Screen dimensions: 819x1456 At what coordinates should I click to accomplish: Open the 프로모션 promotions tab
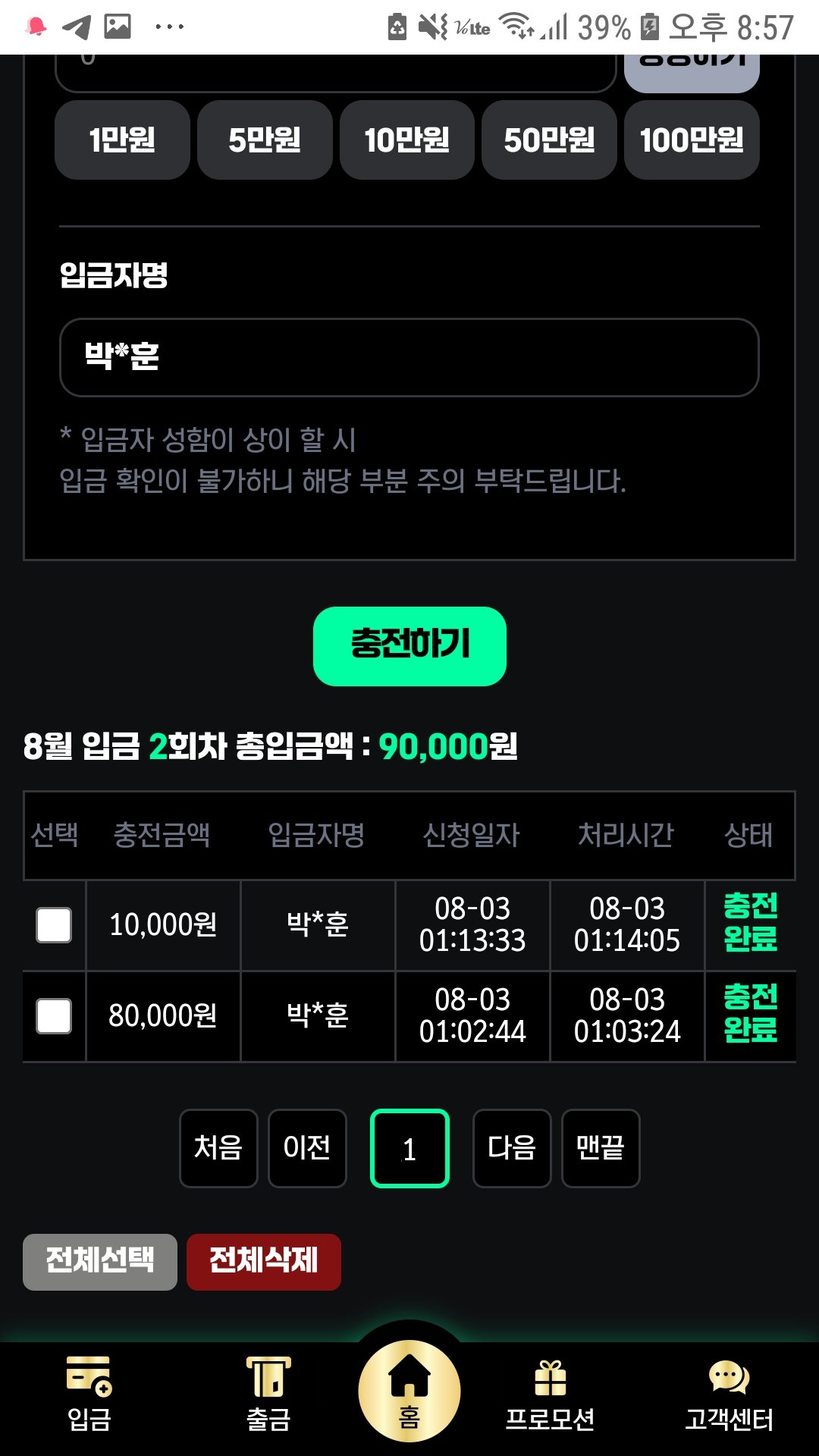pos(551,1395)
